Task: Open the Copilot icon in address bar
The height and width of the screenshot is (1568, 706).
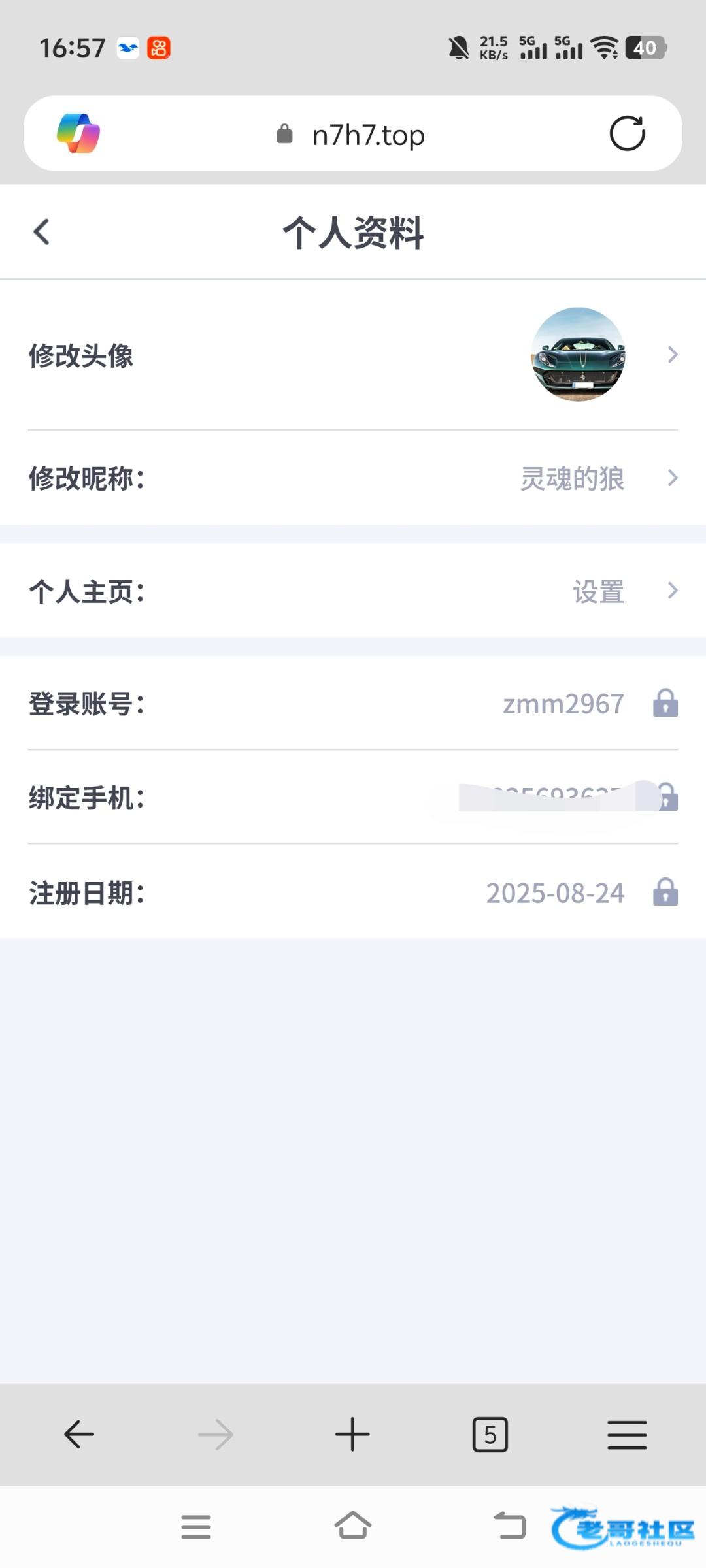Action: (x=78, y=134)
